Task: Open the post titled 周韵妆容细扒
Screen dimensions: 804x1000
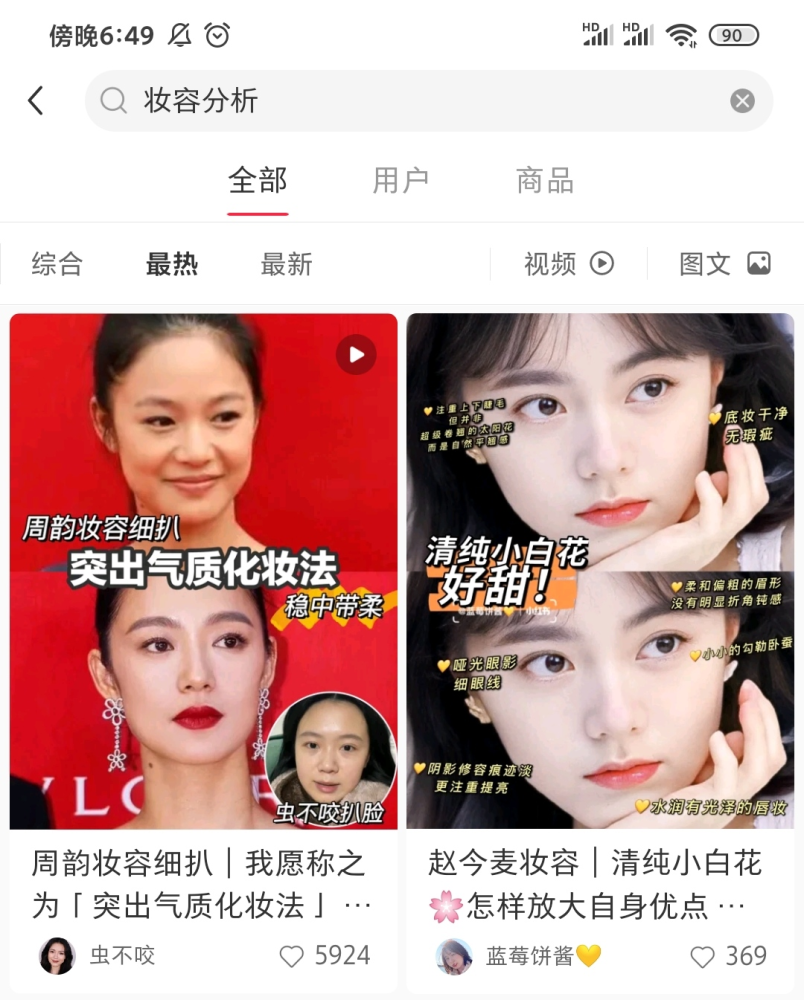Action: (200, 880)
